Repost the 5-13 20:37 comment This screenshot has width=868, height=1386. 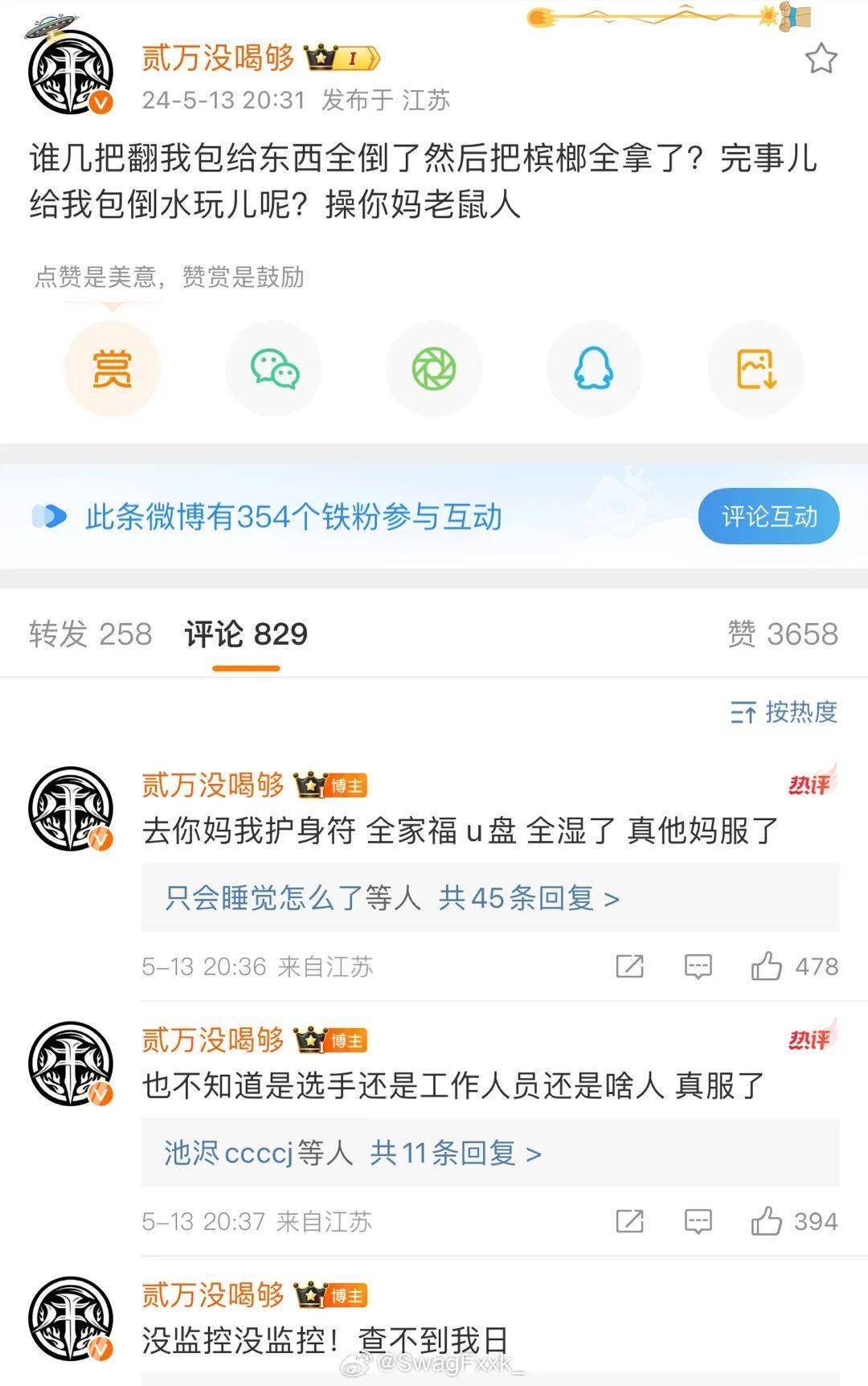[629, 1222]
